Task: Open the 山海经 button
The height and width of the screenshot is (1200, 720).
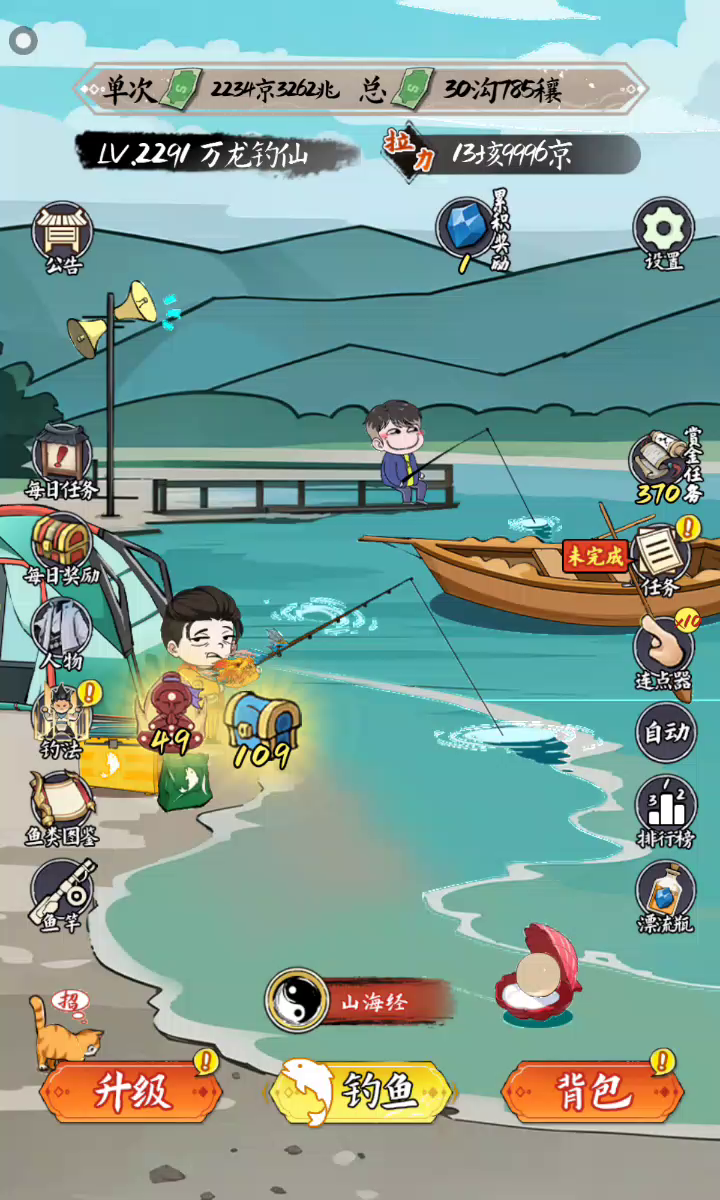Action: click(355, 1001)
